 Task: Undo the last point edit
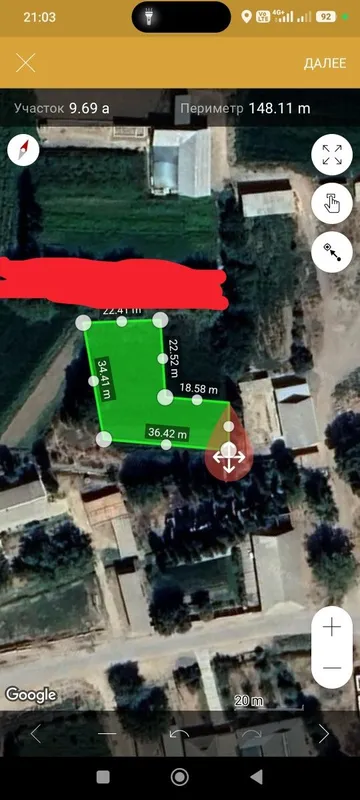pyautogui.click(x=179, y=734)
